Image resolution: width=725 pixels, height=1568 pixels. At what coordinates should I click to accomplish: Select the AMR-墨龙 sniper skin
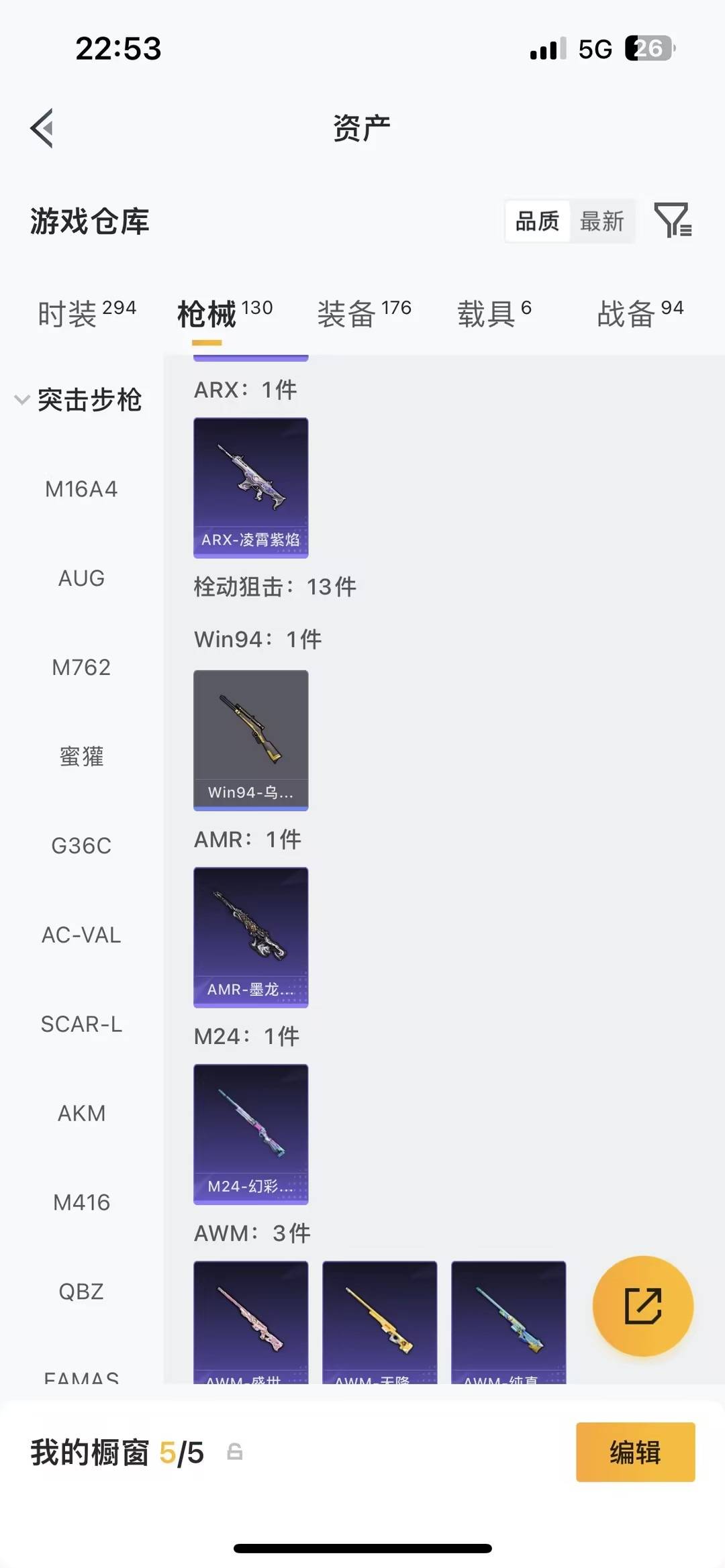(250, 937)
